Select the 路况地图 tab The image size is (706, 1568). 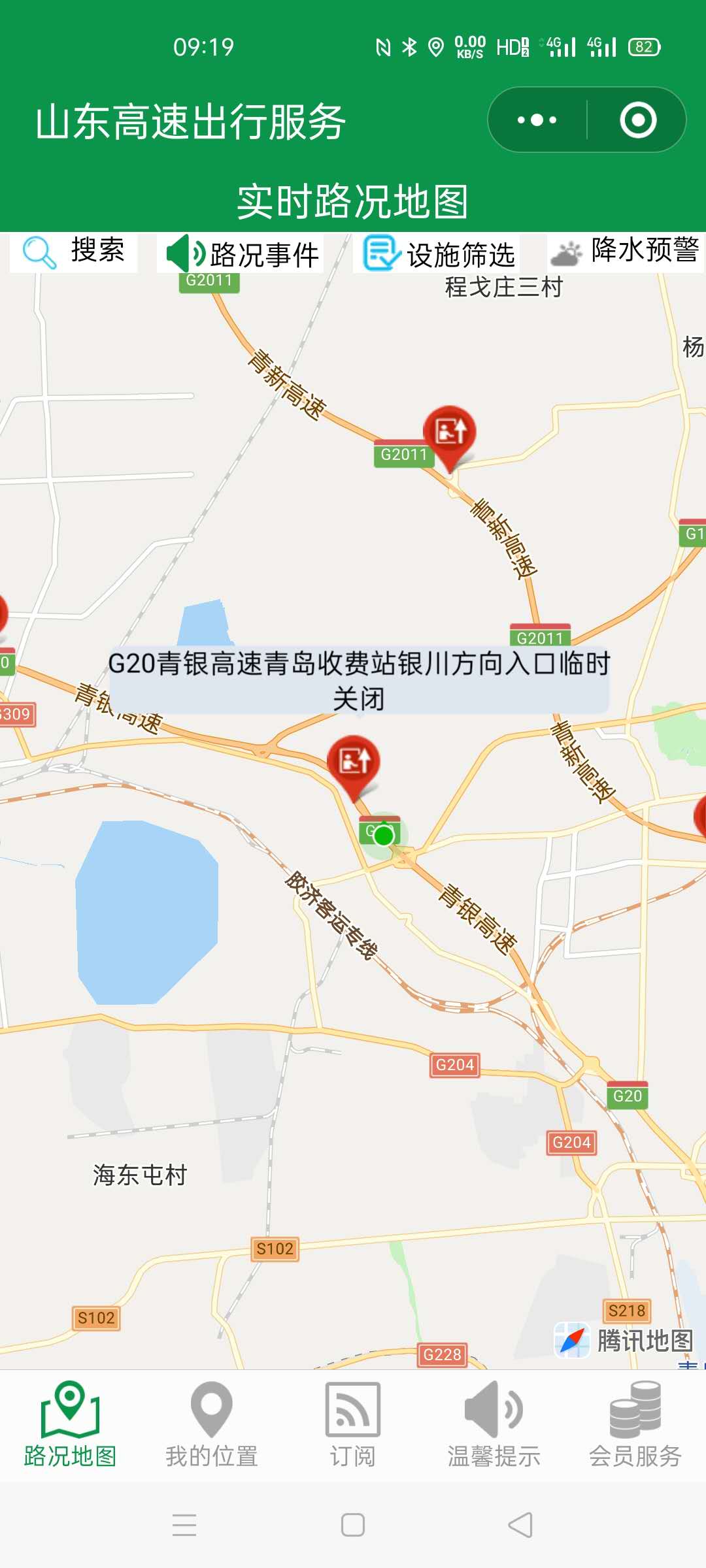tap(70, 1426)
